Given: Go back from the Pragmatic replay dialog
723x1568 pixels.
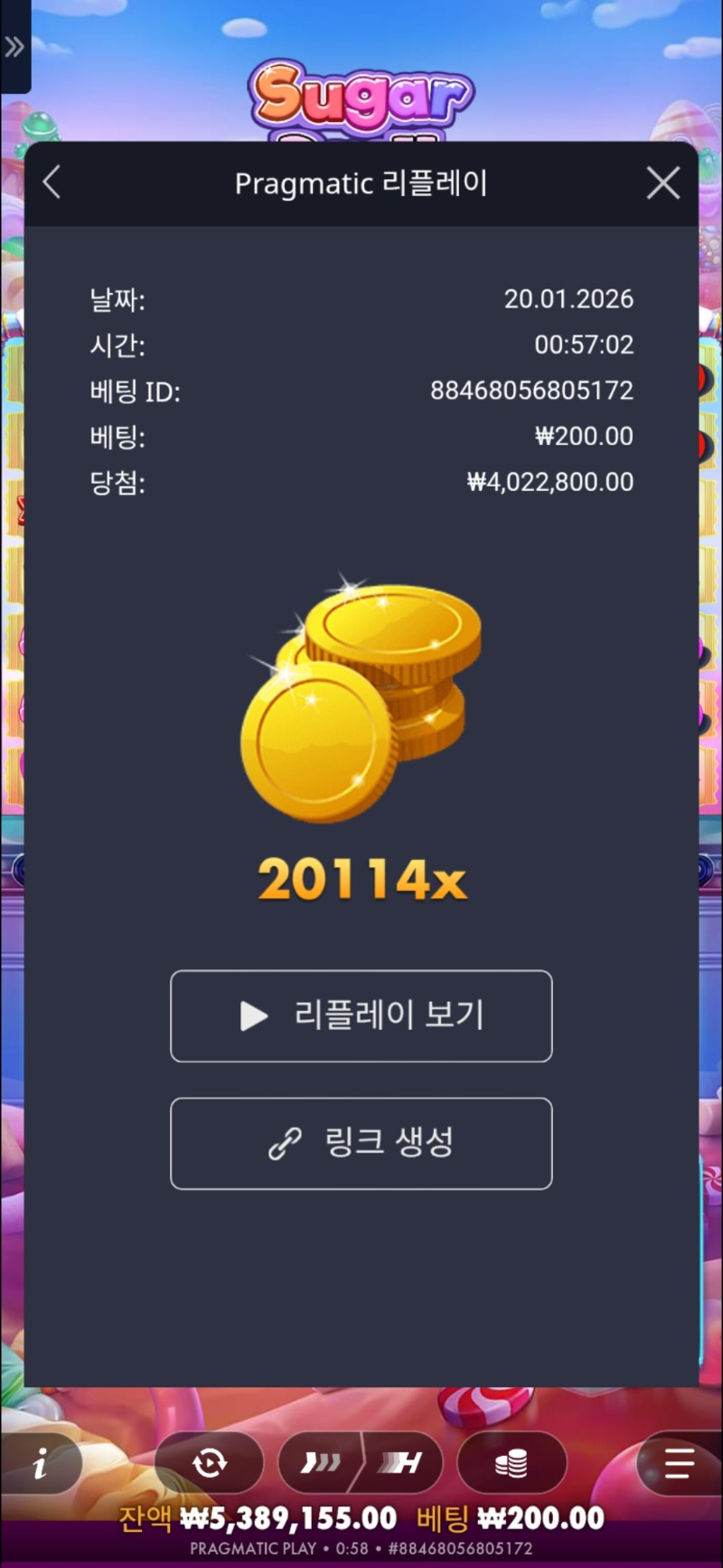Looking at the screenshot, I should [x=52, y=183].
